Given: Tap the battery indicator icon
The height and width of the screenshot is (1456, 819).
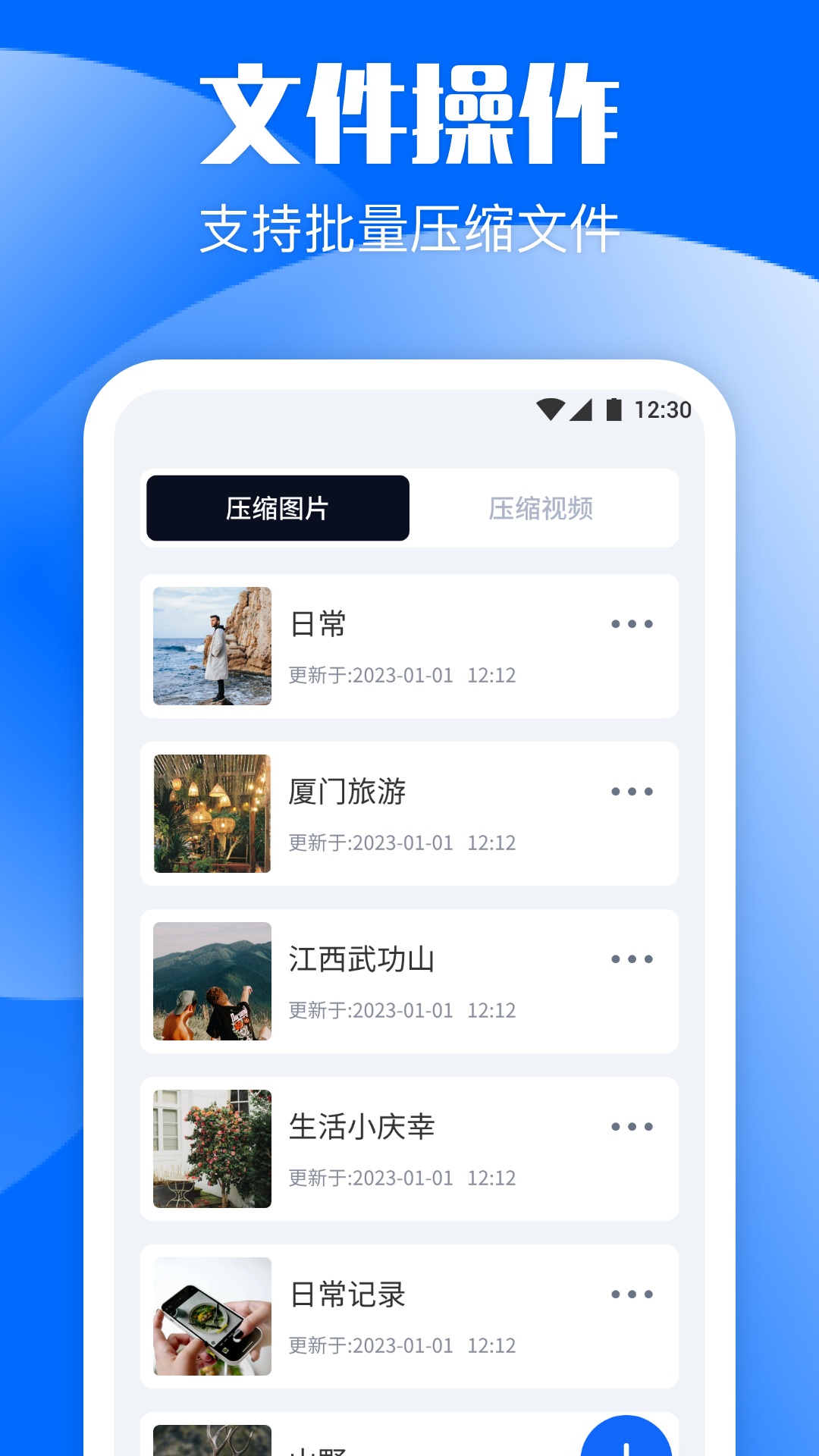Looking at the screenshot, I should pyautogui.click(x=613, y=409).
